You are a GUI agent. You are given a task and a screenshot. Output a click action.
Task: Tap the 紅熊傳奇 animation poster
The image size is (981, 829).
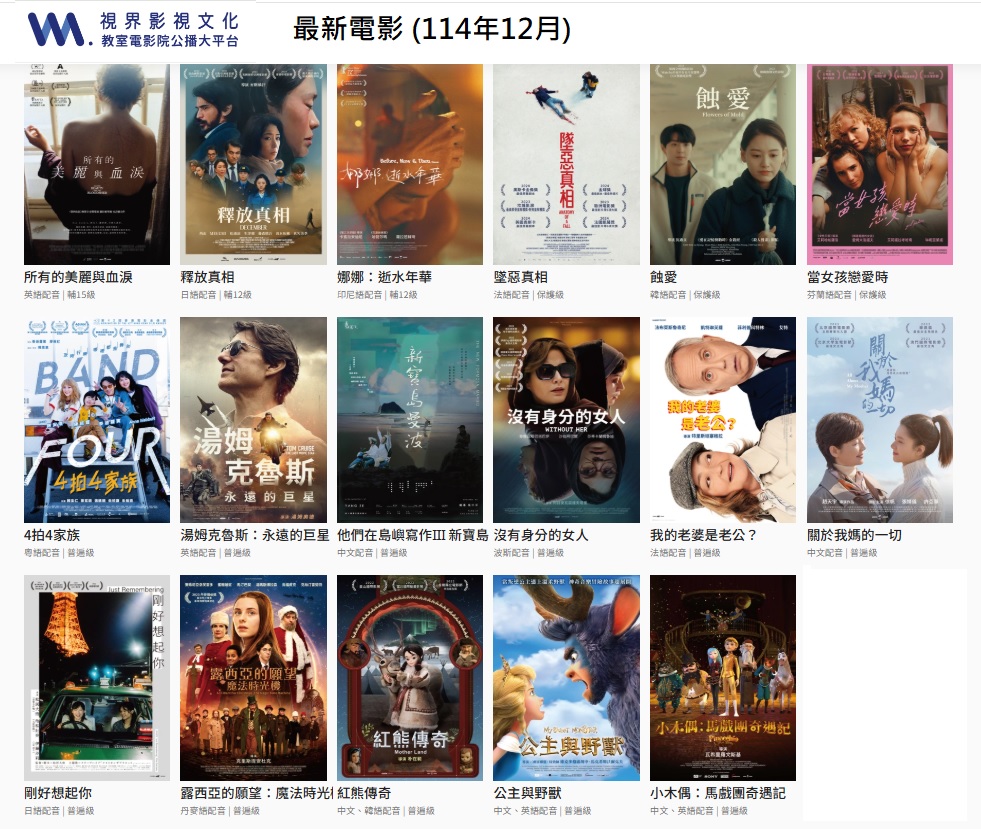coord(410,678)
